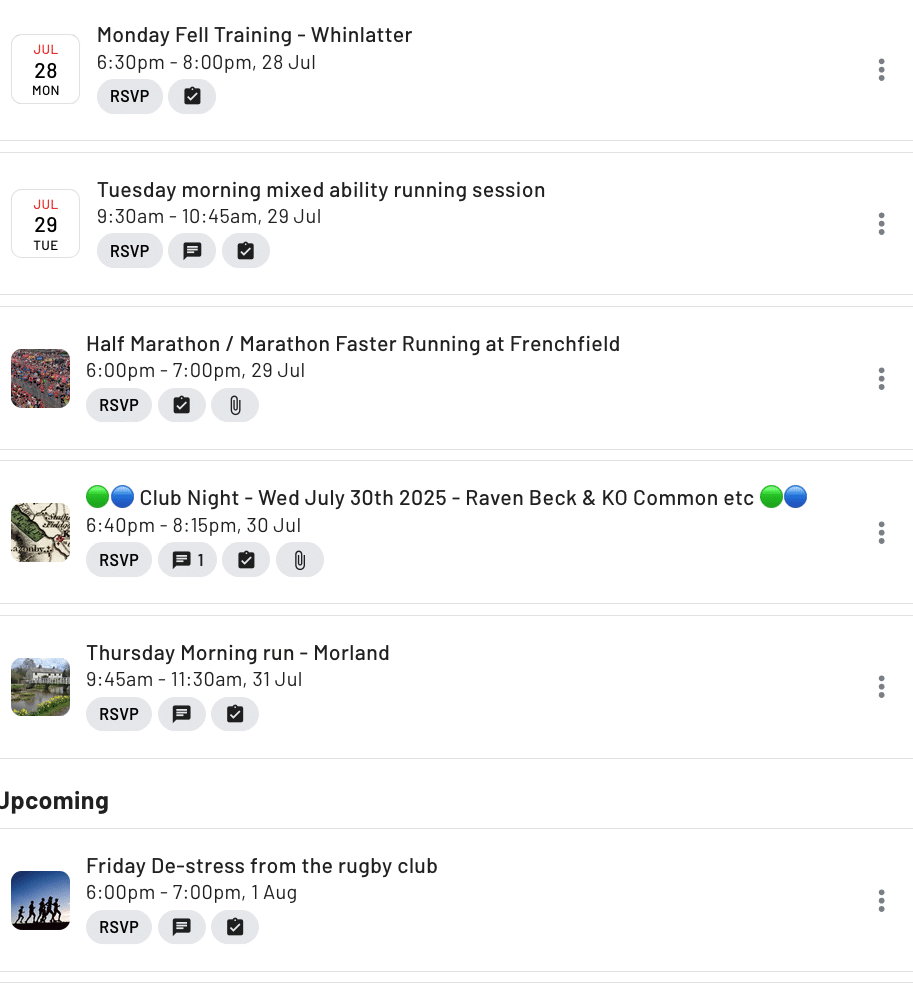Screen dimensions: 913x984
Task: Open checklist chip on Friday De-stress event
Action: [235, 927]
